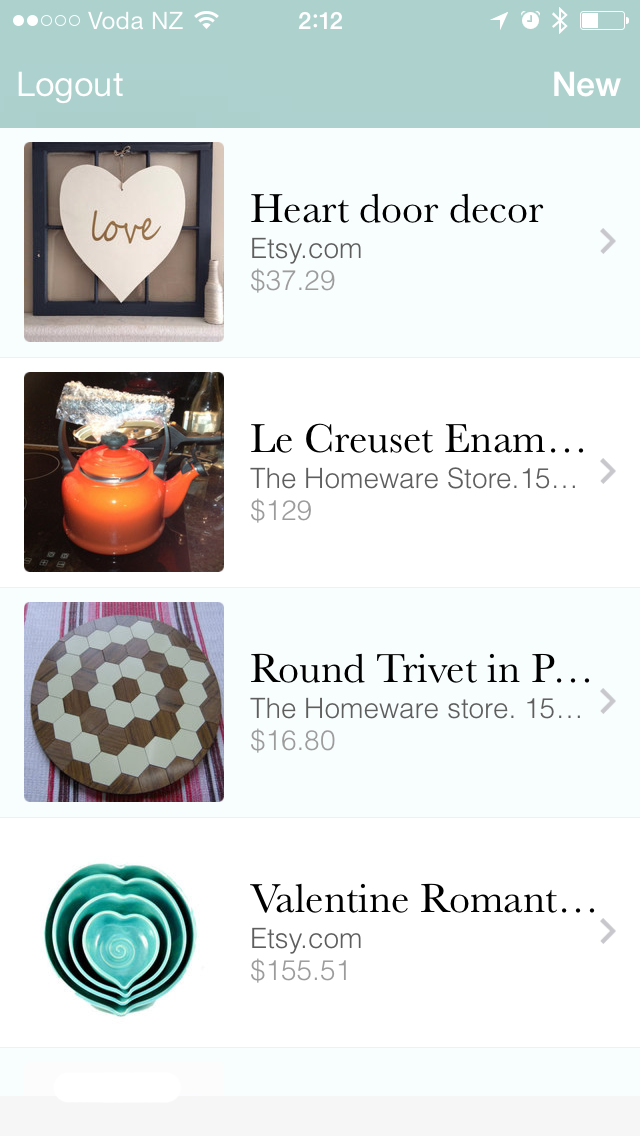640x1136 pixels.
Task: Tap the Logout button
Action: coord(70,85)
